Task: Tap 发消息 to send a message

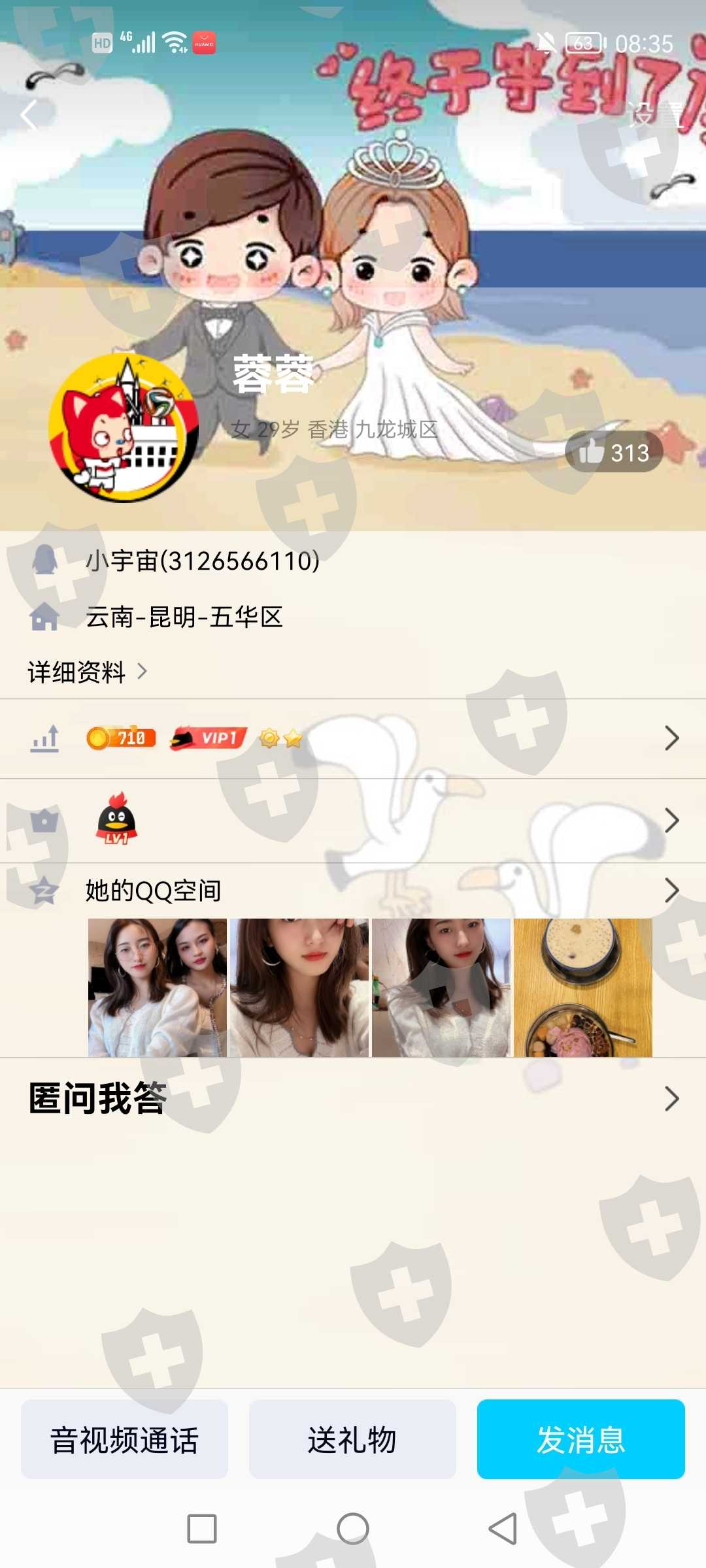Action: pos(581,1439)
